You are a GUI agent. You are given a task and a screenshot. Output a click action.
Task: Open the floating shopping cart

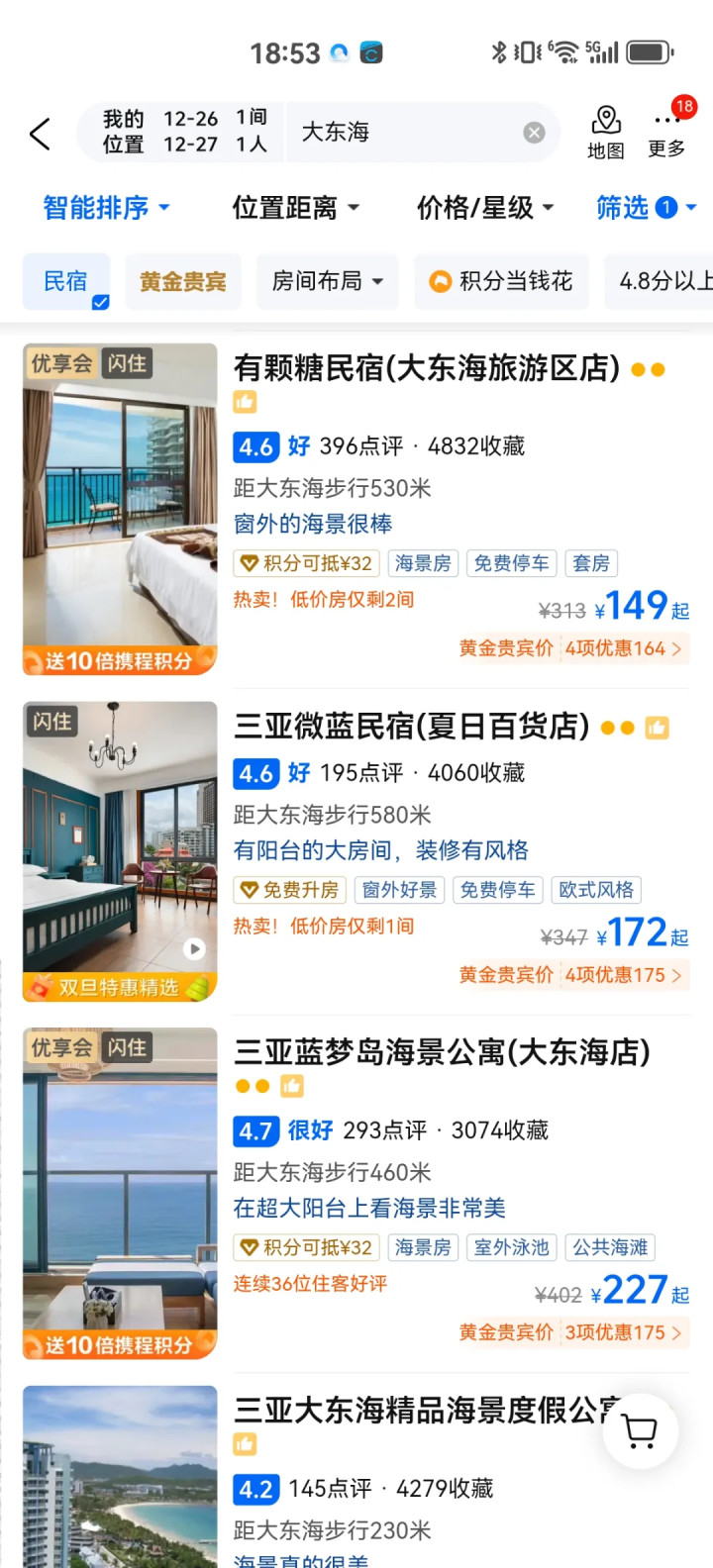(x=641, y=1430)
